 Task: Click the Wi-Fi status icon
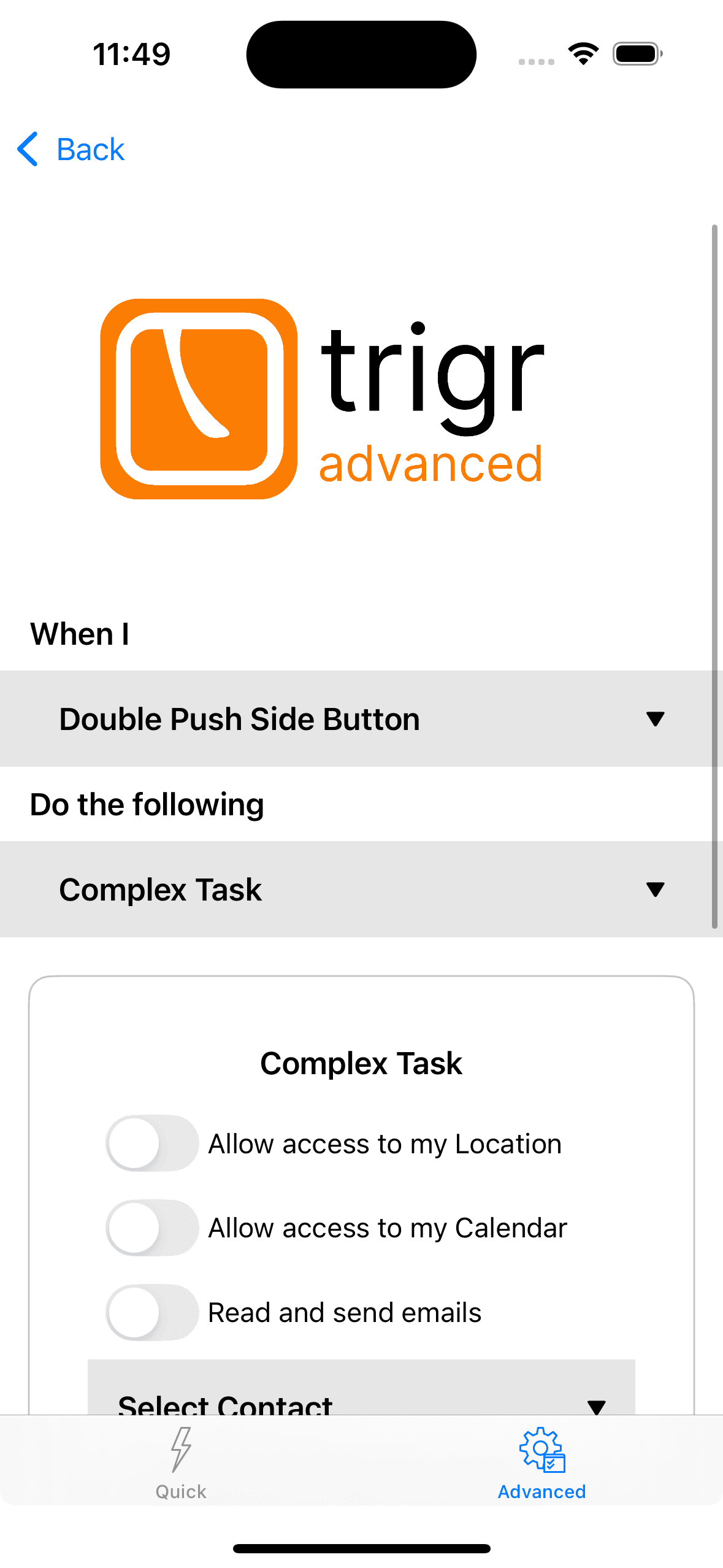coord(581,53)
